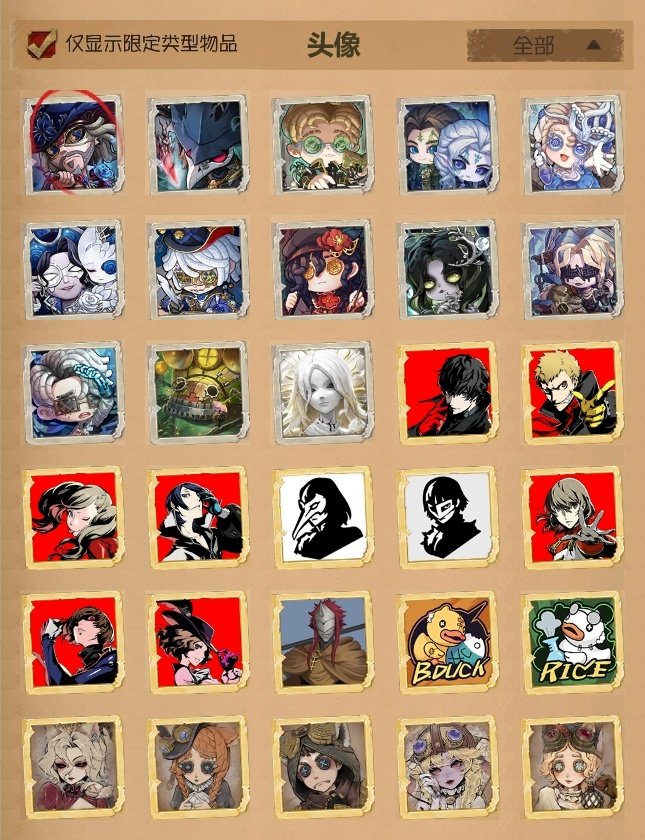The height and width of the screenshot is (840, 645).
Task: Pick the brass mechanical robot head avatar
Action: [197, 394]
